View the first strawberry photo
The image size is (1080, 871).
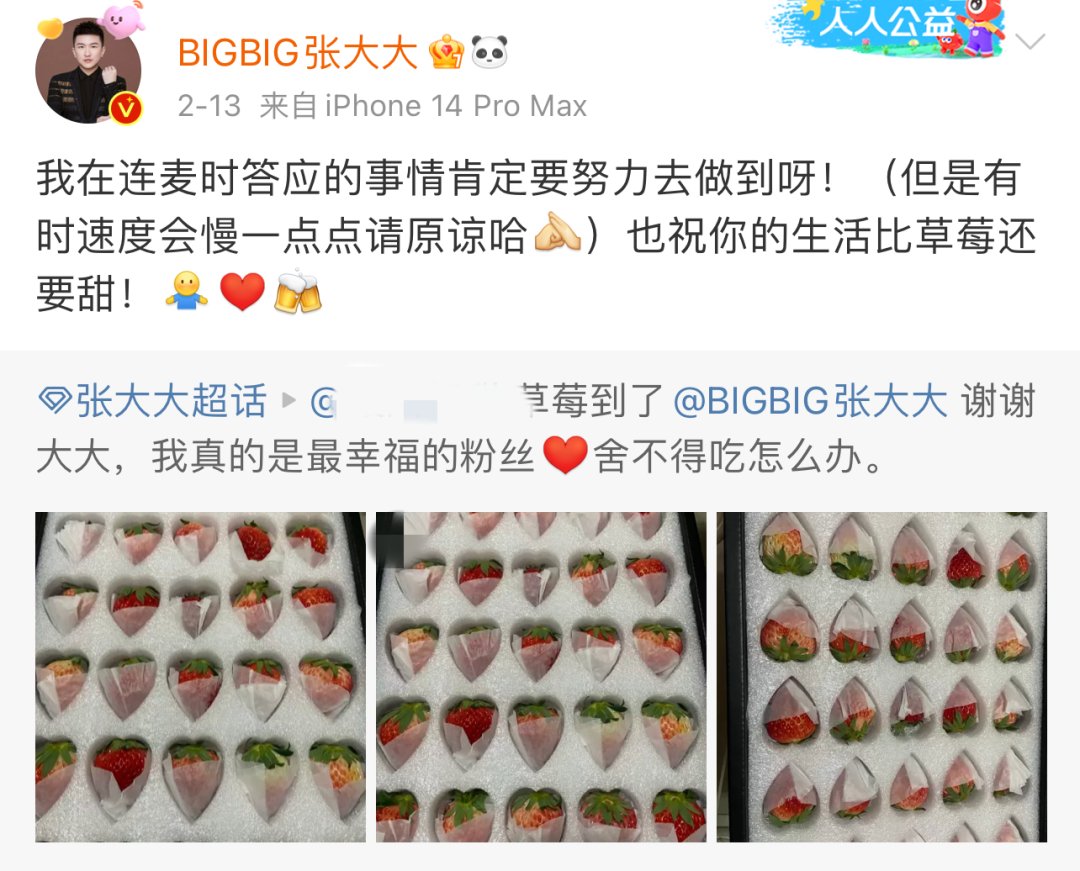[200, 677]
